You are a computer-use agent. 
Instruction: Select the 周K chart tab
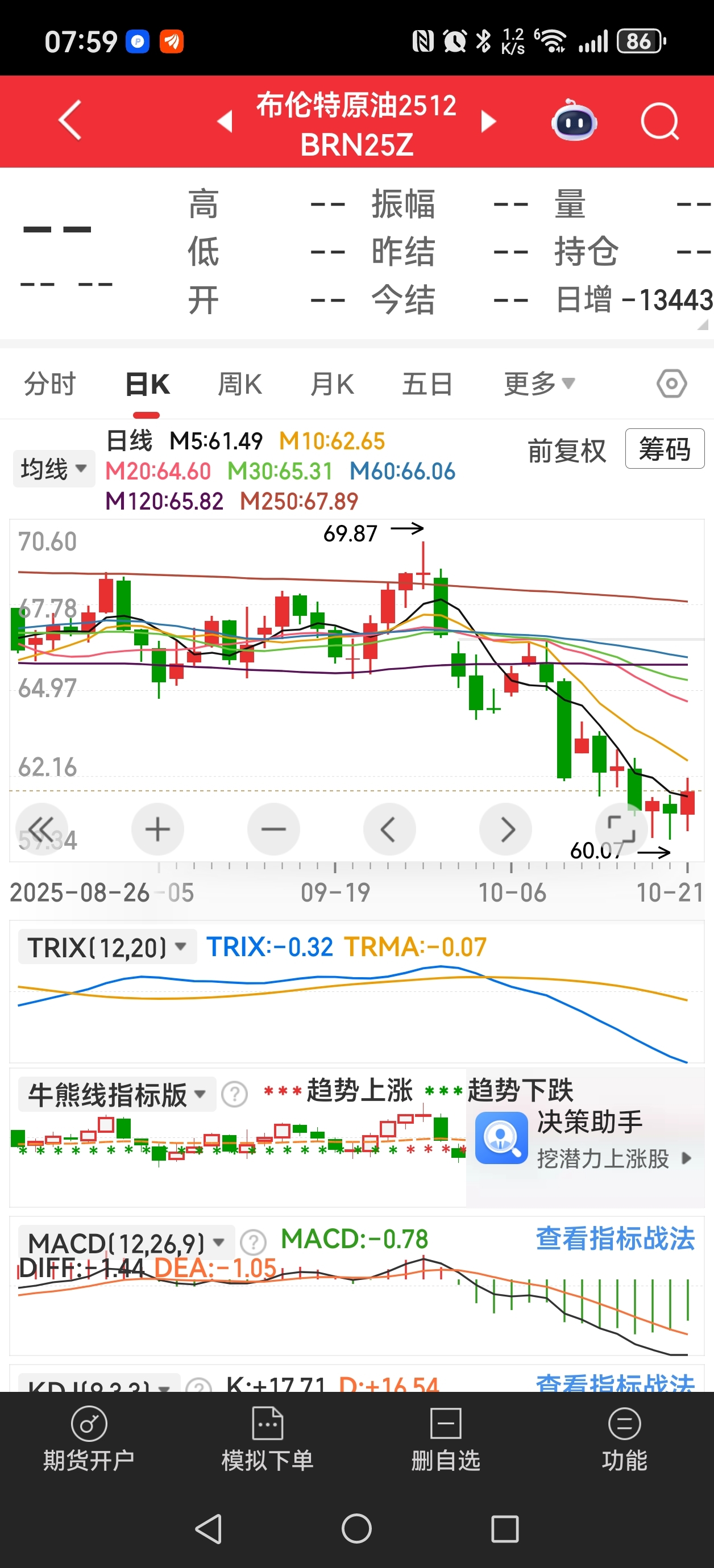[x=239, y=384]
